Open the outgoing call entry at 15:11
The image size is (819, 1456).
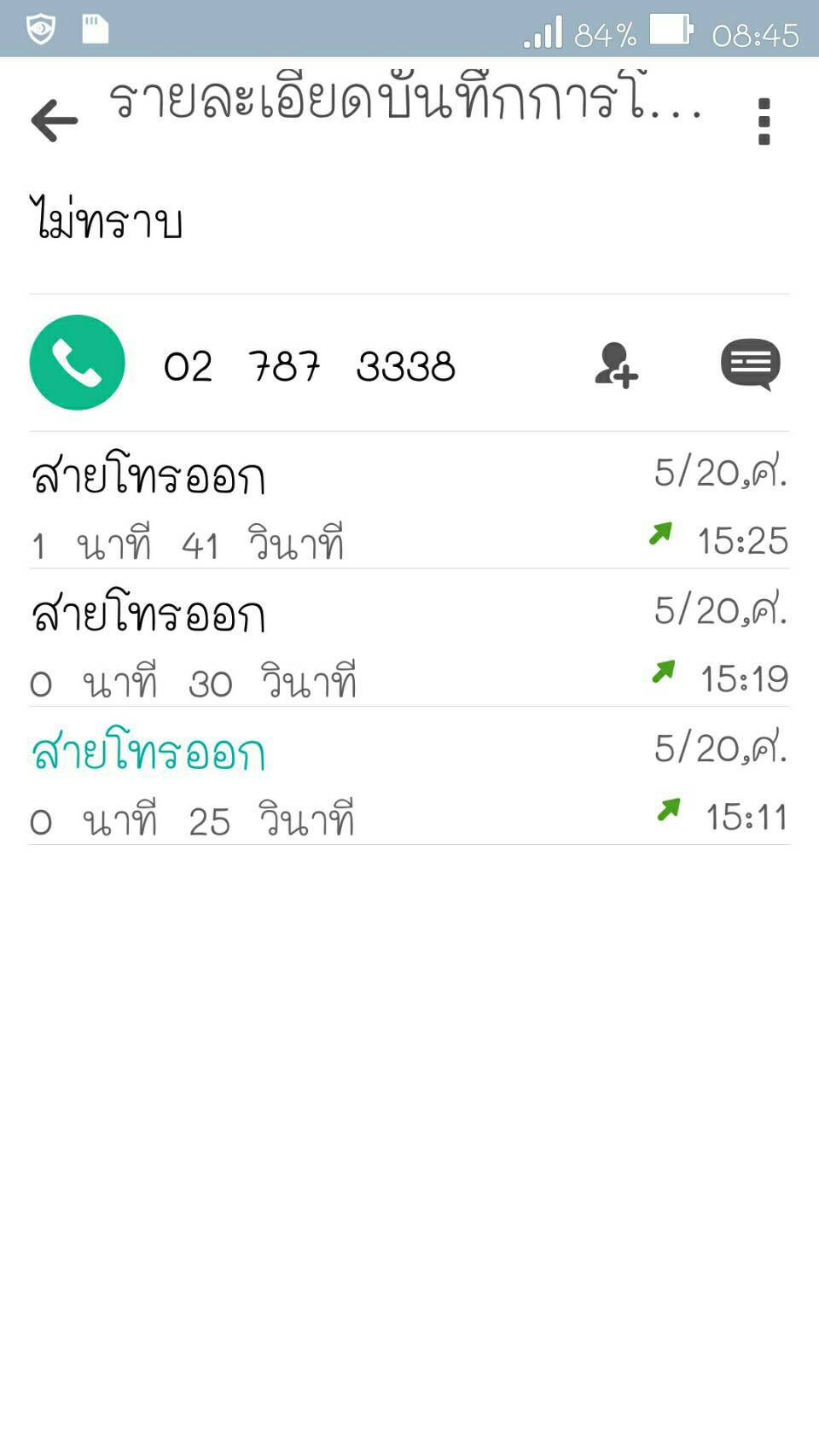tap(409, 776)
